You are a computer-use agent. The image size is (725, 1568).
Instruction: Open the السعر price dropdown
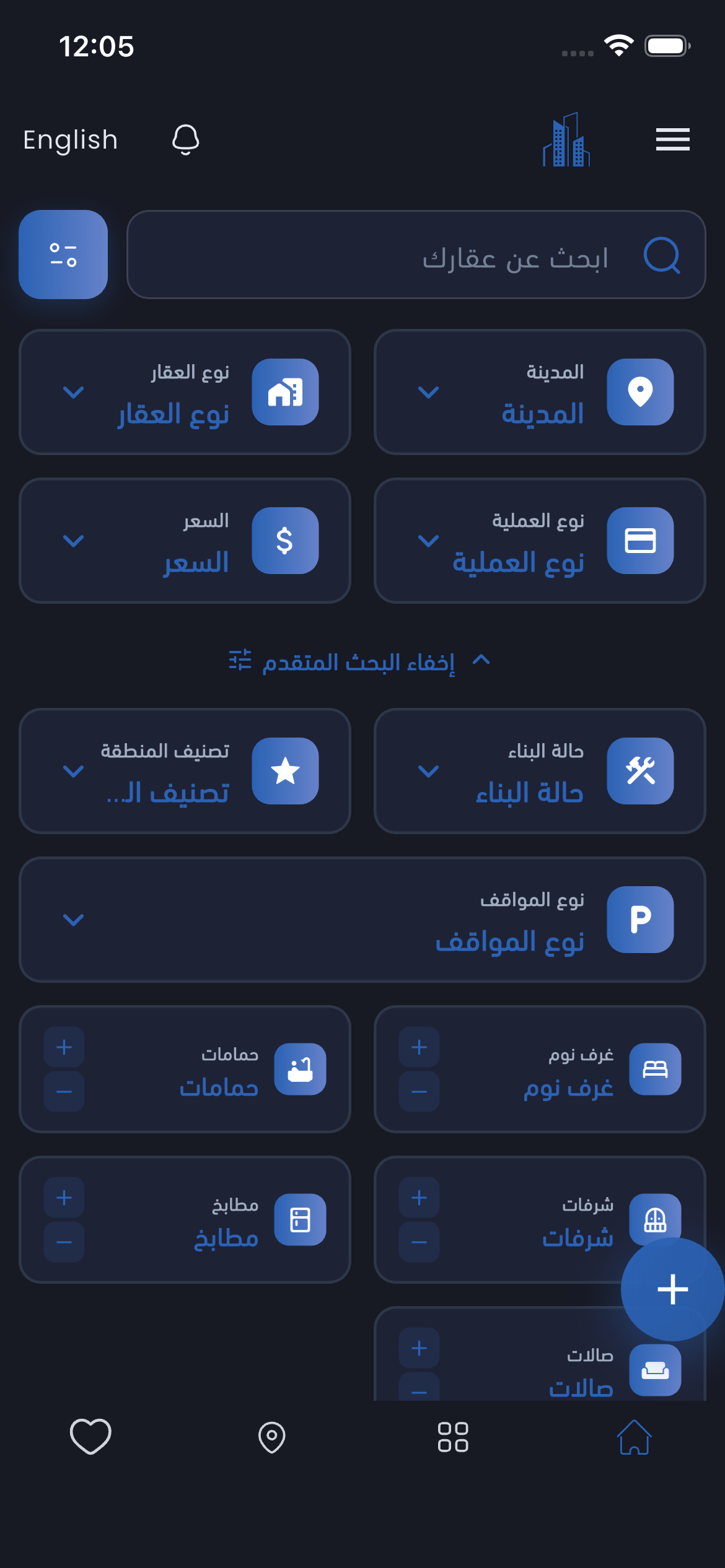point(185,541)
